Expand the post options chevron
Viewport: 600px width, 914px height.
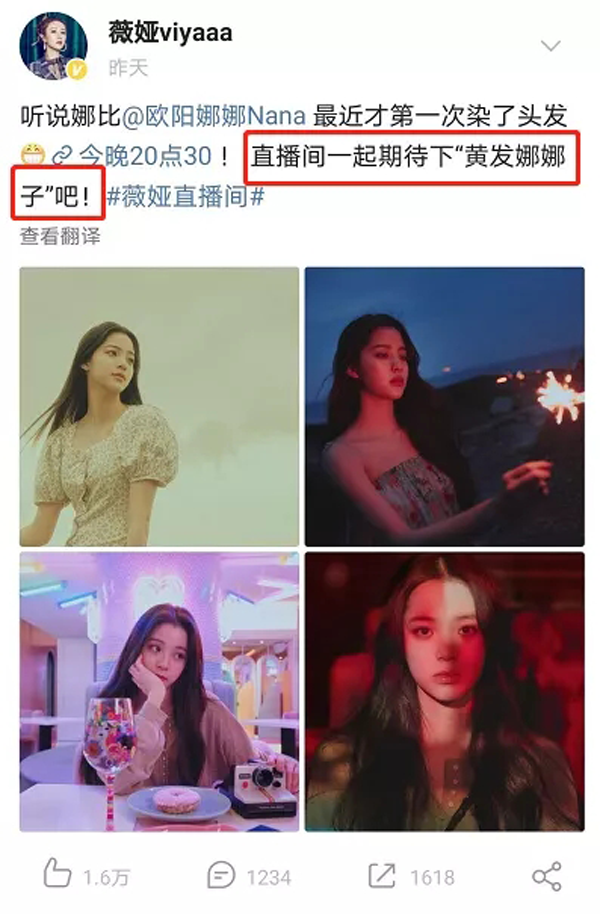click(x=550, y=46)
